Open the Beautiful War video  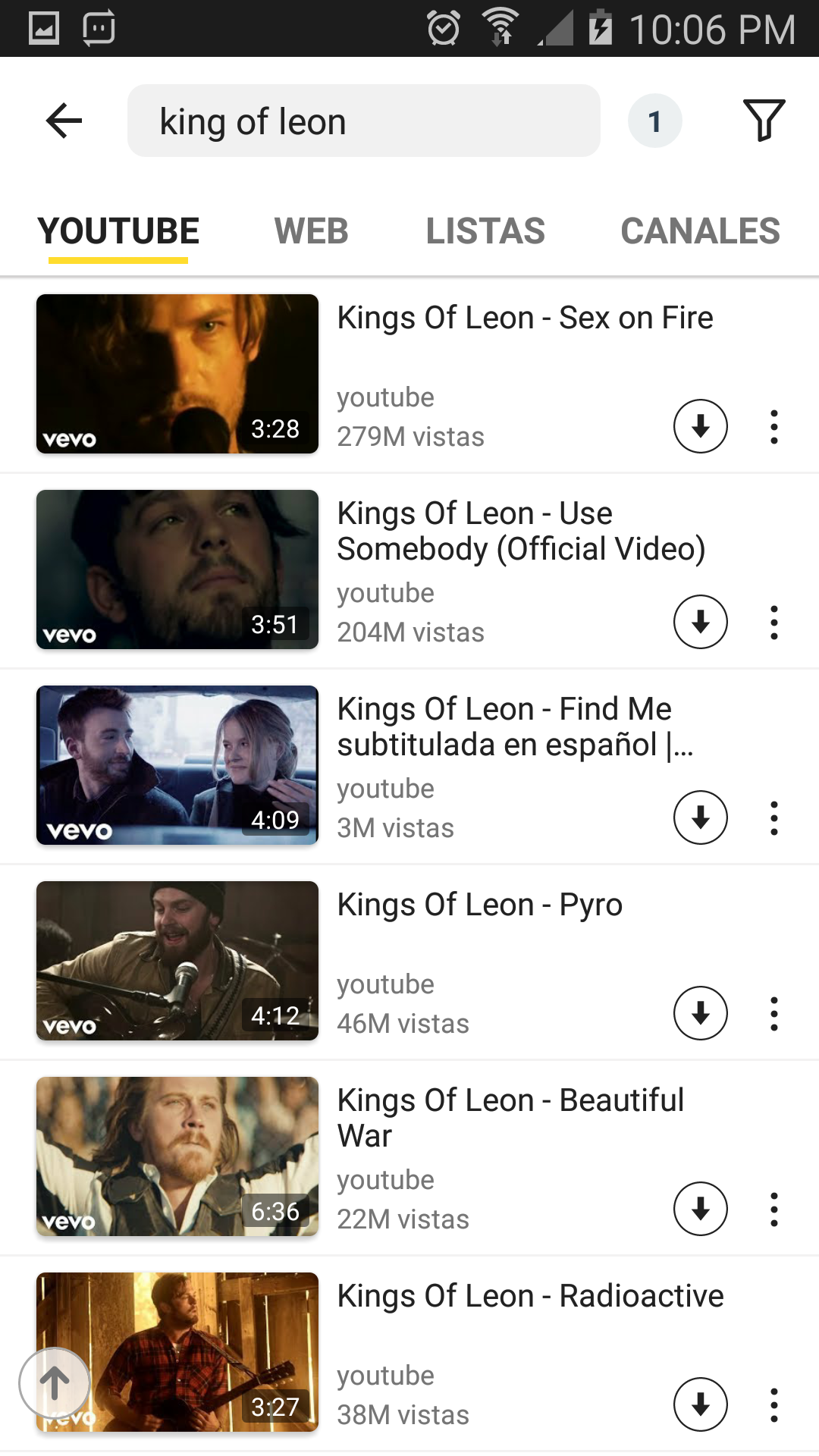pyautogui.click(x=510, y=1118)
